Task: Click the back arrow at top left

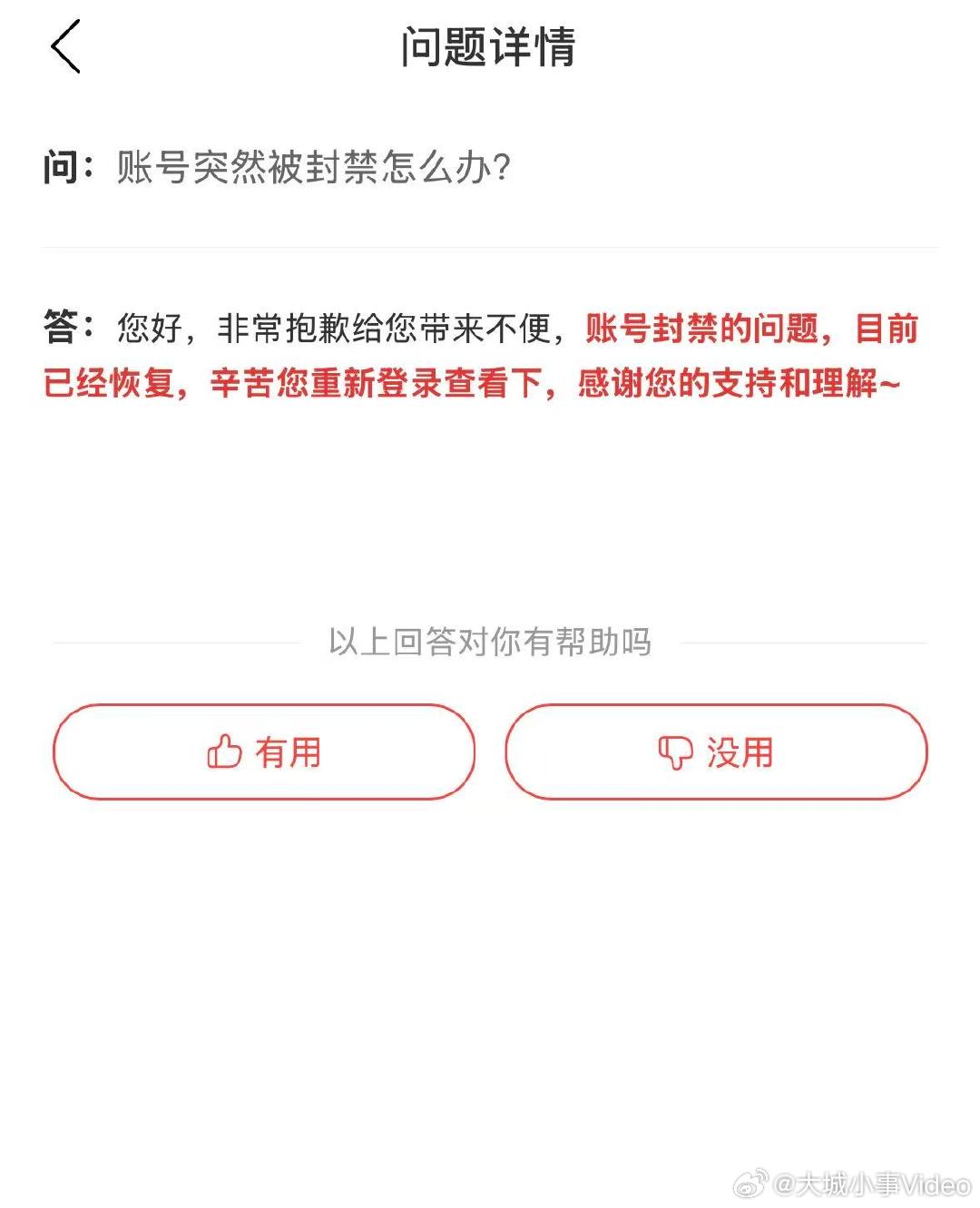Action: [65, 47]
